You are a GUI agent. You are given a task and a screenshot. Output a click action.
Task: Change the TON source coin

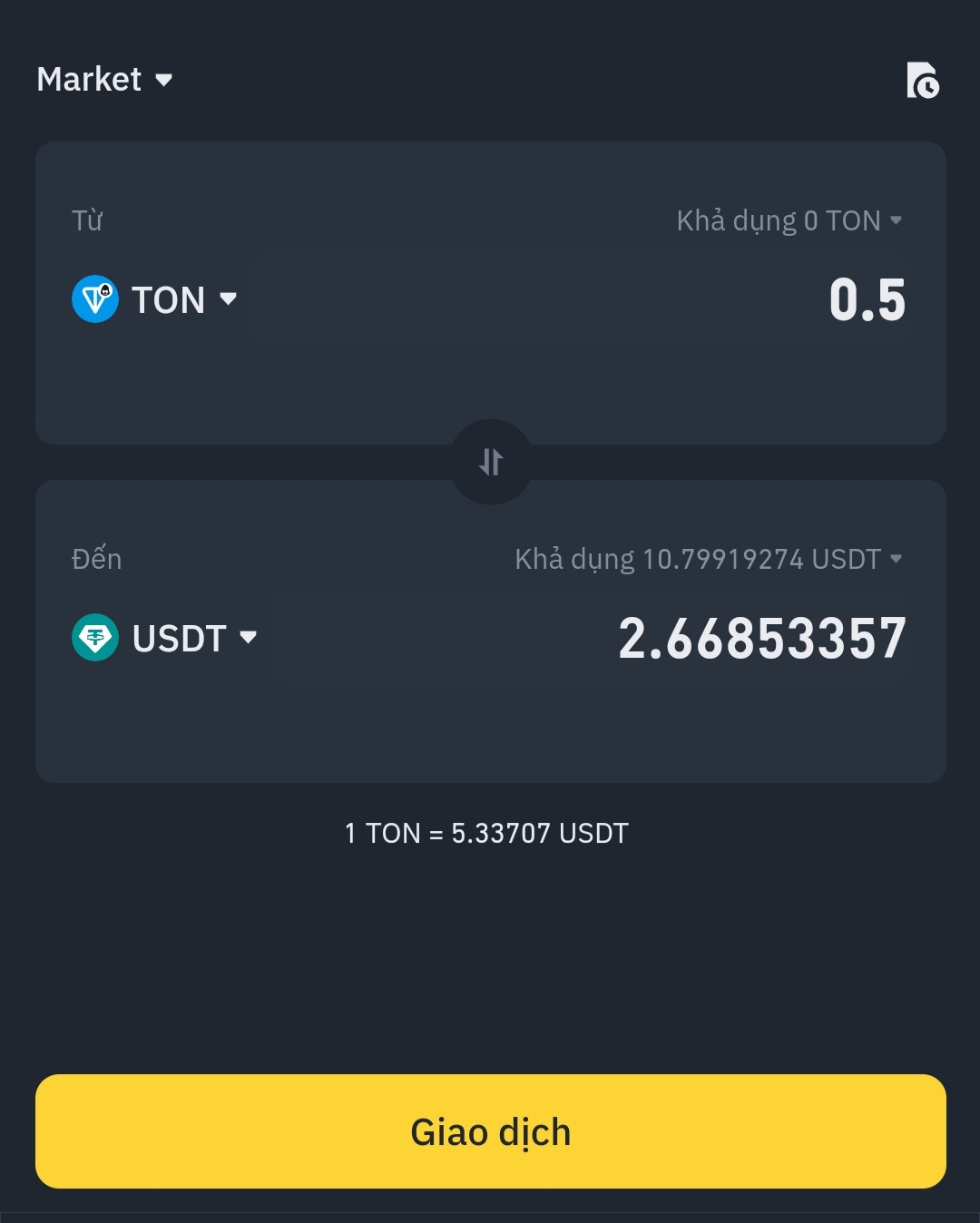pyautogui.click(x=155, y=299)
